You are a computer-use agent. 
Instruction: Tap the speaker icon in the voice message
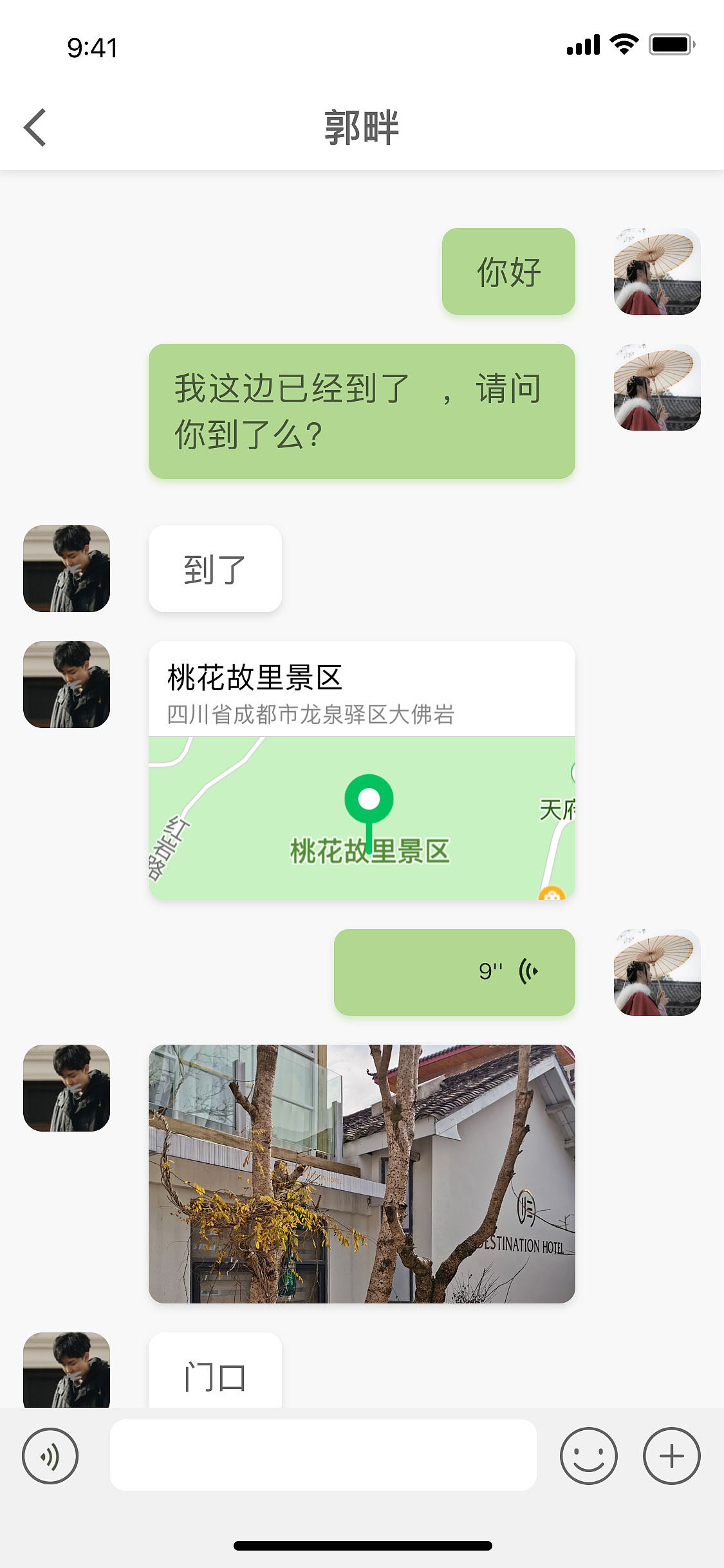[x=529, y=969]
